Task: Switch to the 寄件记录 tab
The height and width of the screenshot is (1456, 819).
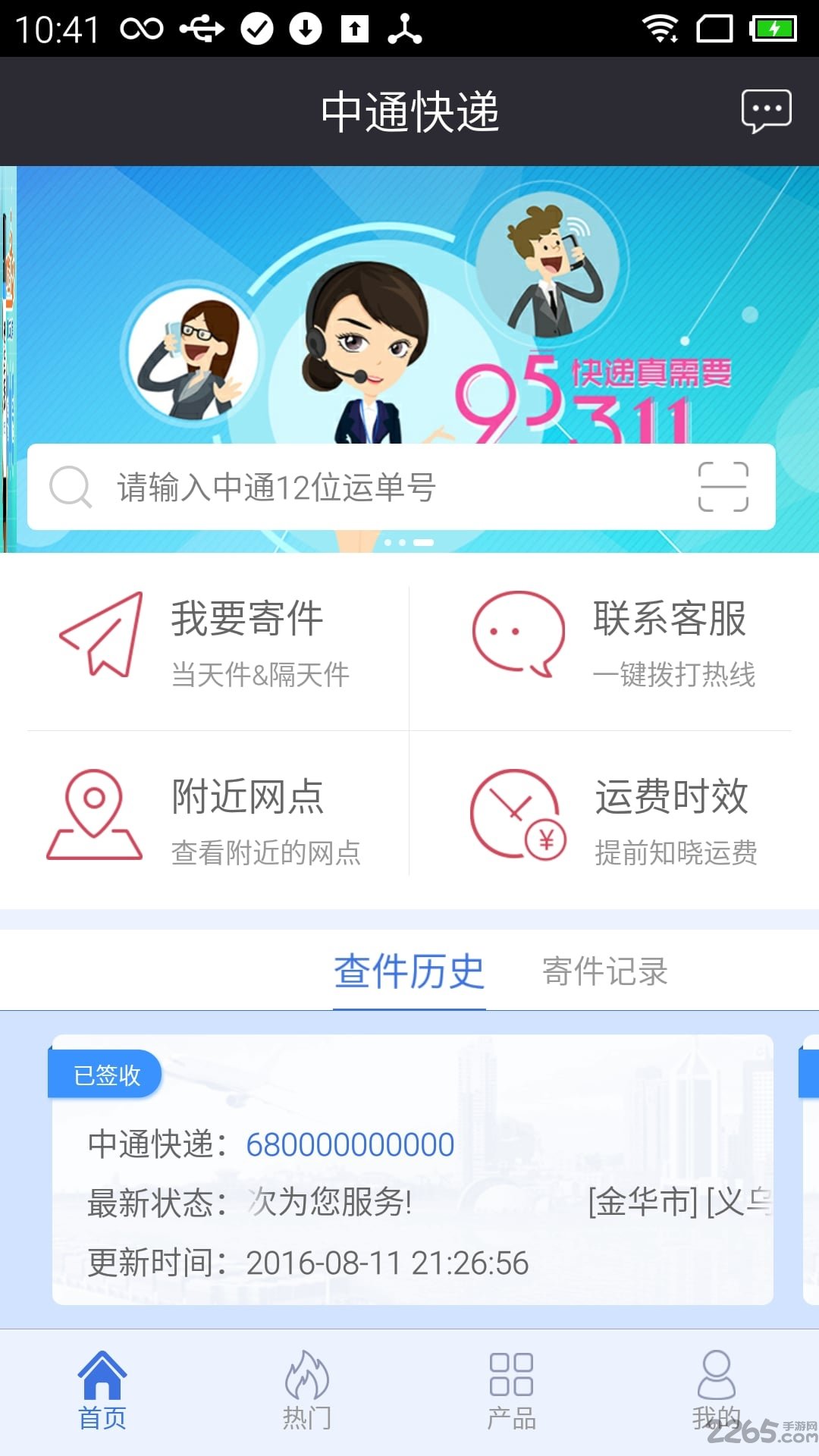Action: pyautogui.click(x=604, y=972)
